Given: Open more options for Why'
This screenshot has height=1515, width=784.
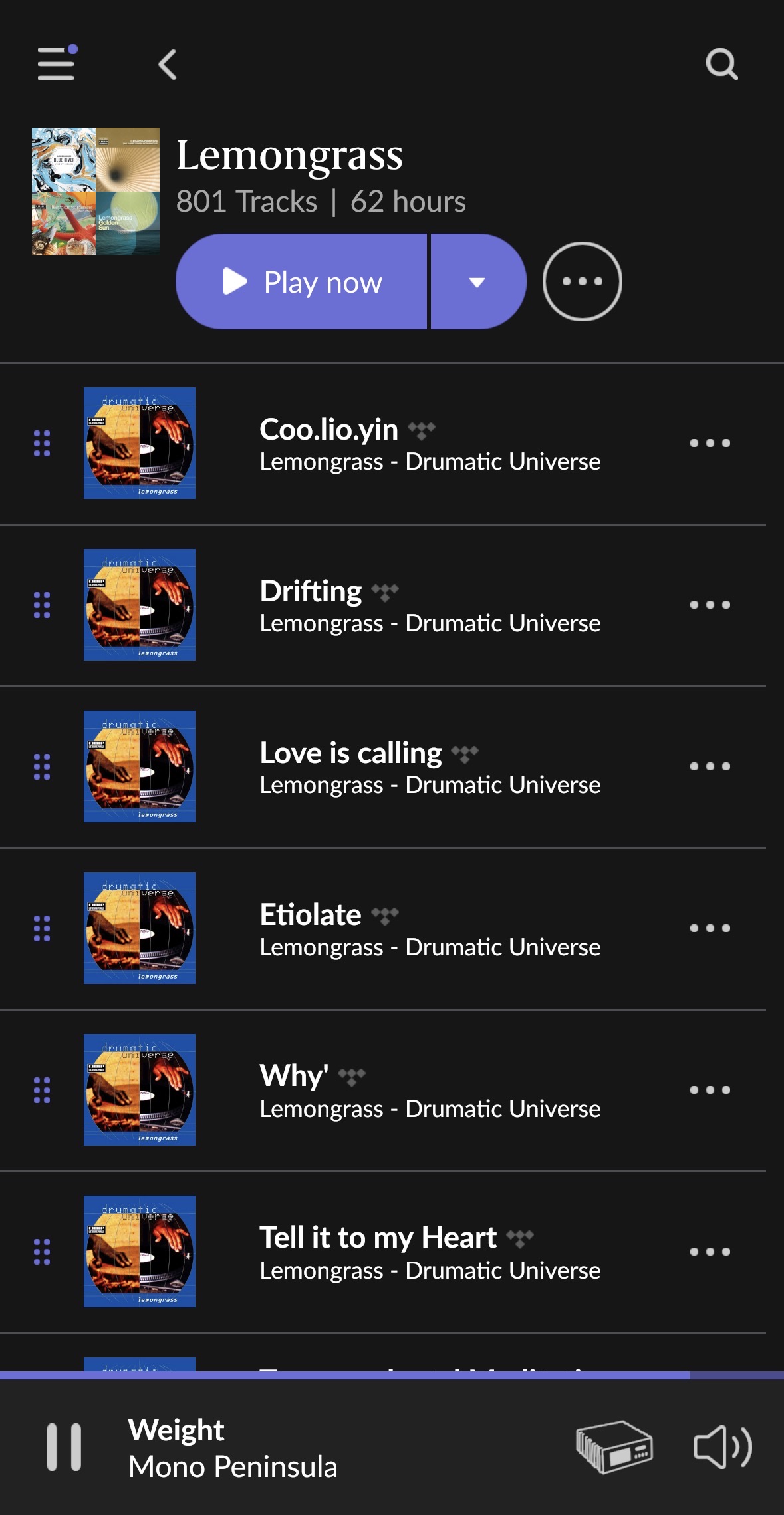Looking at the screenshot, I should pyautogui.click(x=710, y=1090).
